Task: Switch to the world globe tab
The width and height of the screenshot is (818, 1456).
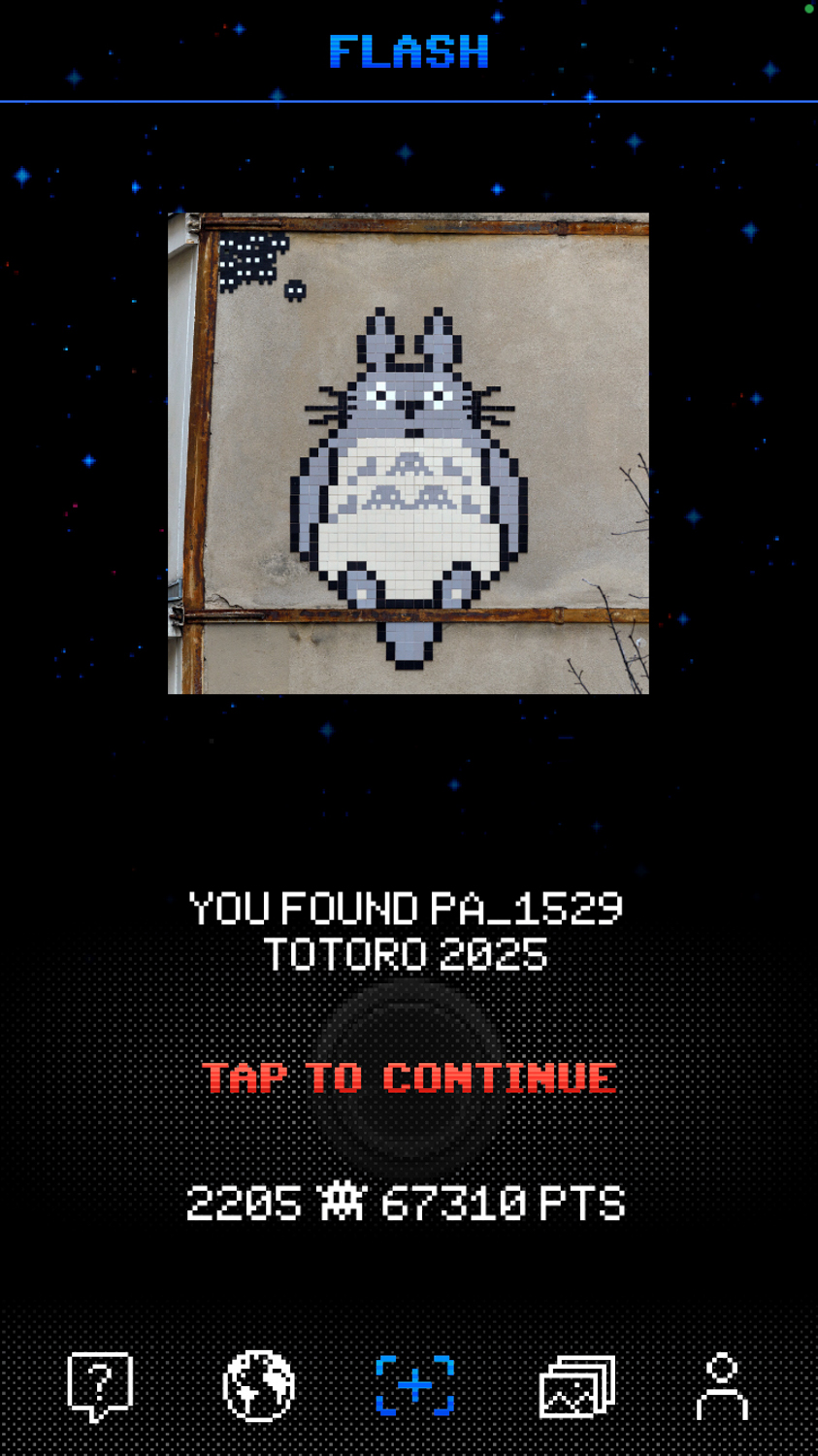Action: [258, 1386]
